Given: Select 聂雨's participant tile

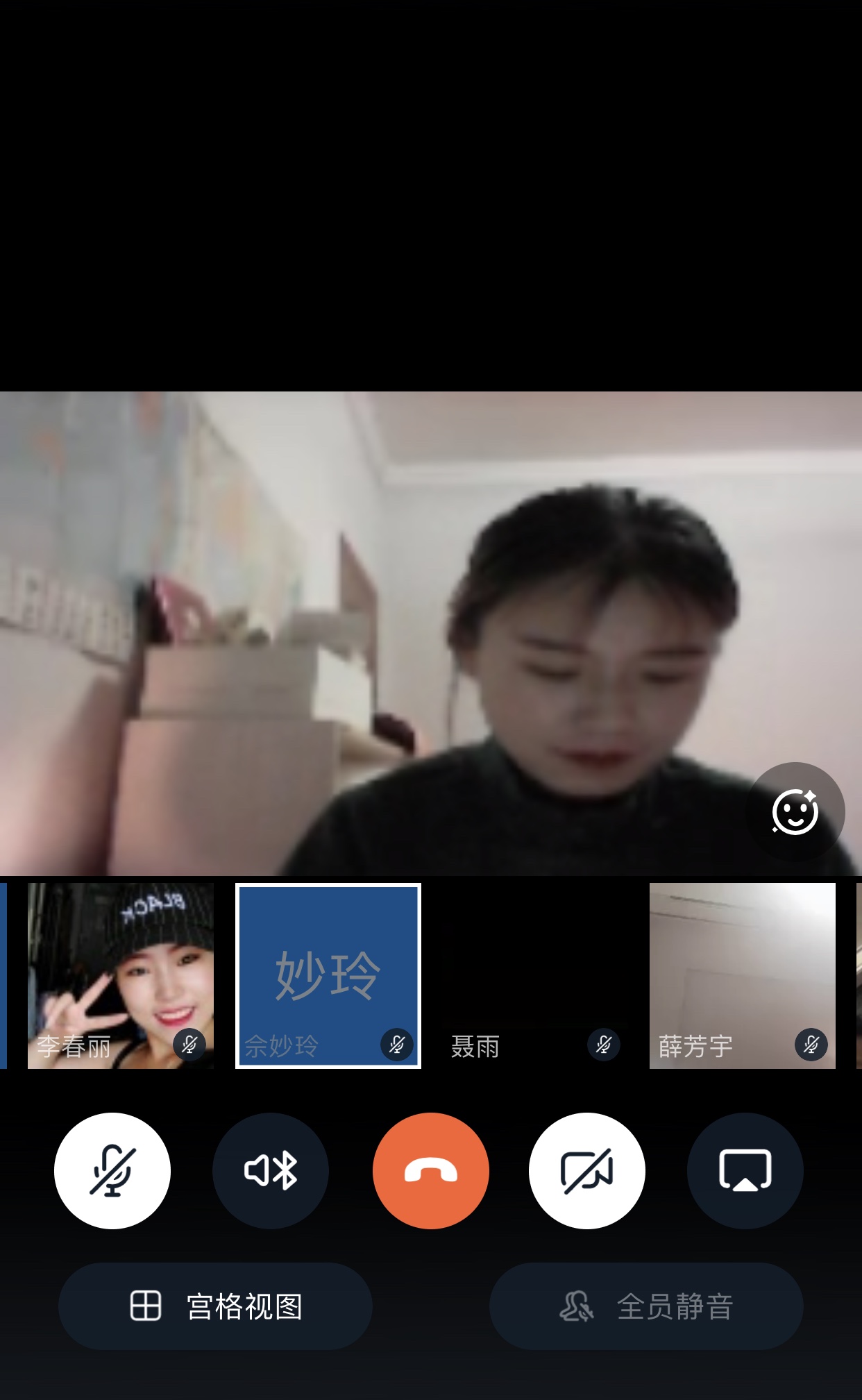Looking at the screenshot, I should (535, 975).
